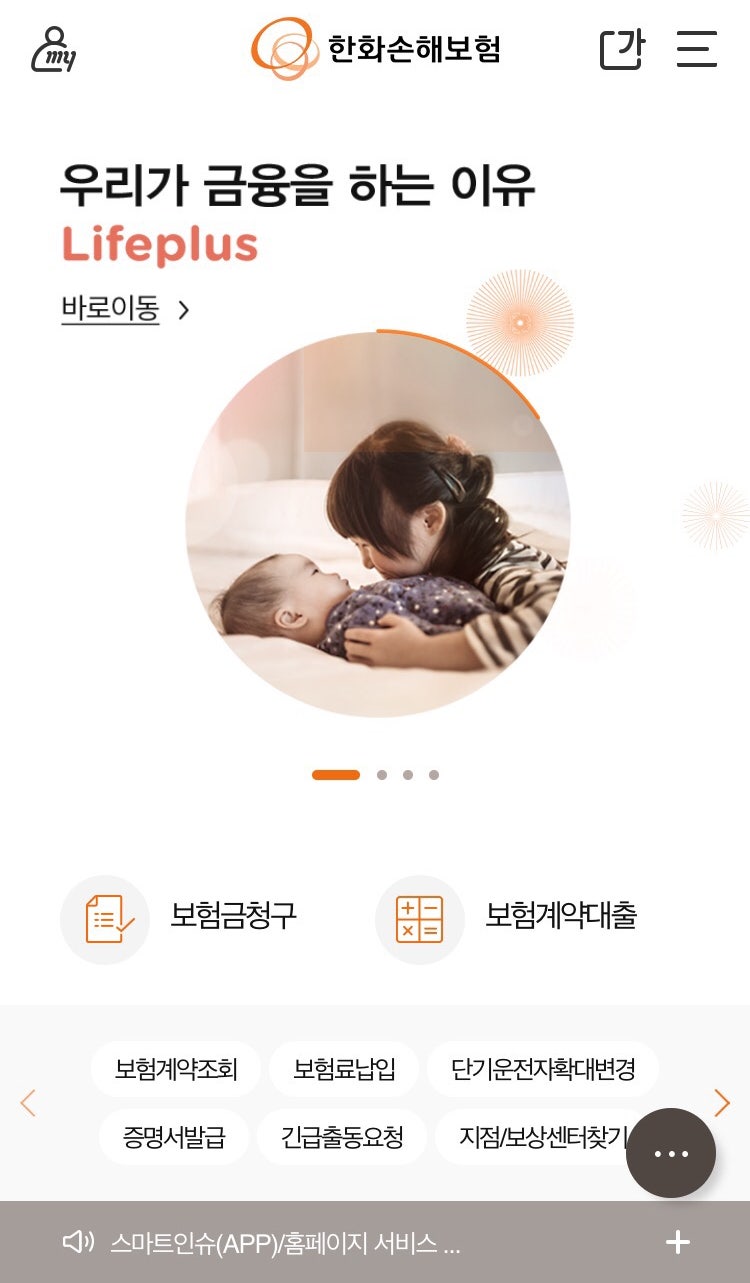Select the 보험계약조회 chip

point(176,1069)
